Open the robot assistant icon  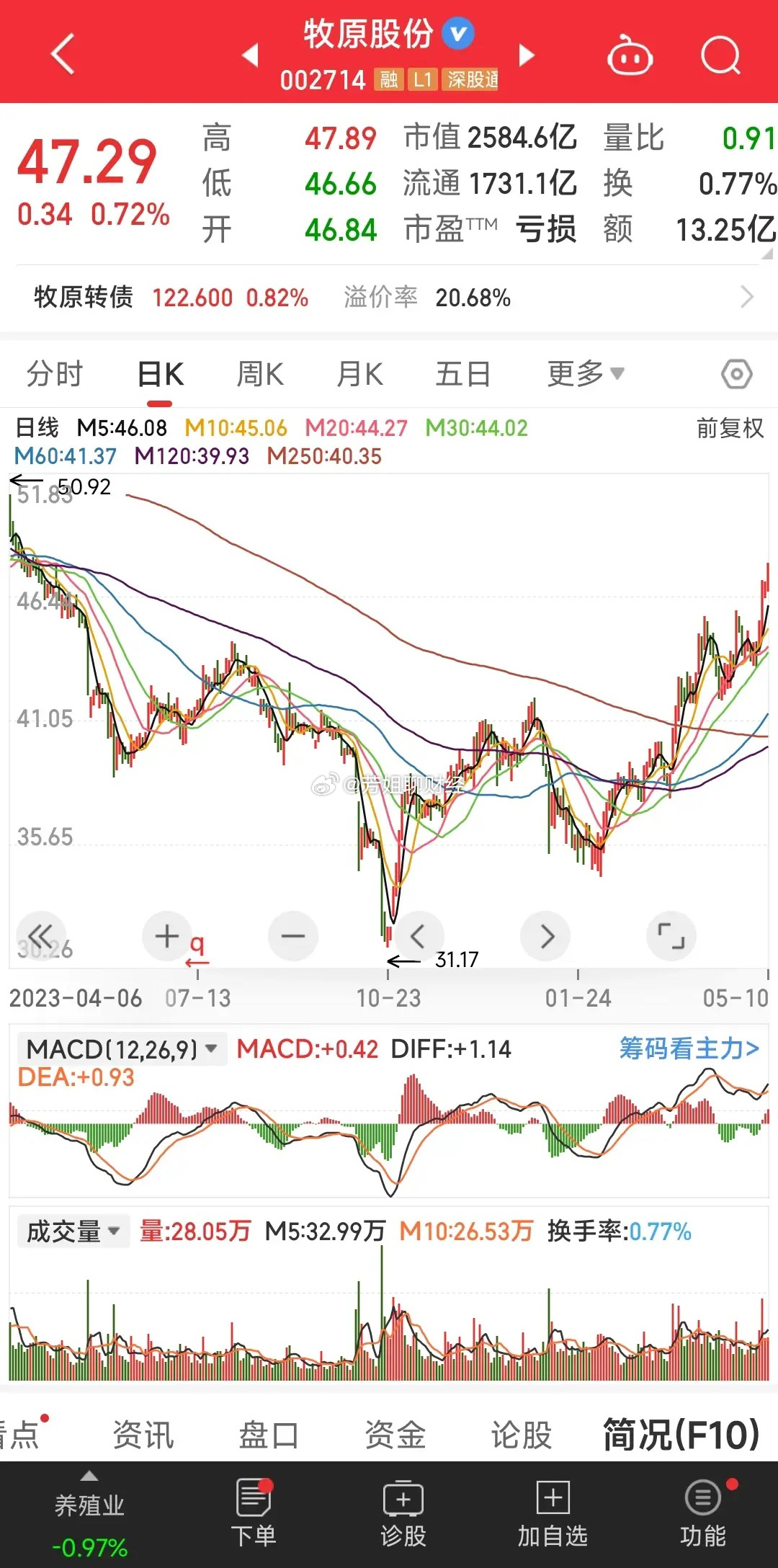[630, 56]
